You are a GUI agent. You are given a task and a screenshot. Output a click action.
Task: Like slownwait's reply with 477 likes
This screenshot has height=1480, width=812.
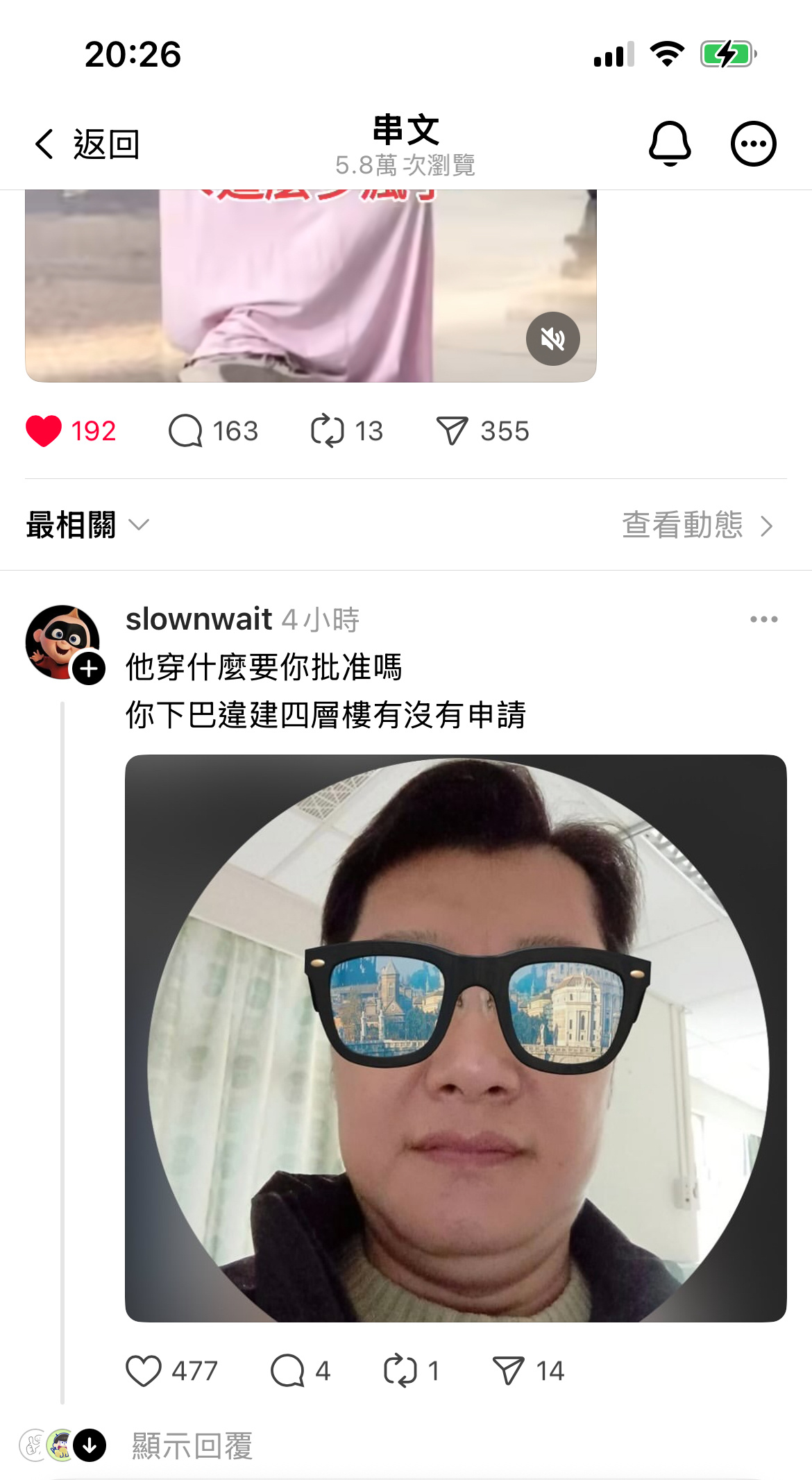(x=144, y=1371)
